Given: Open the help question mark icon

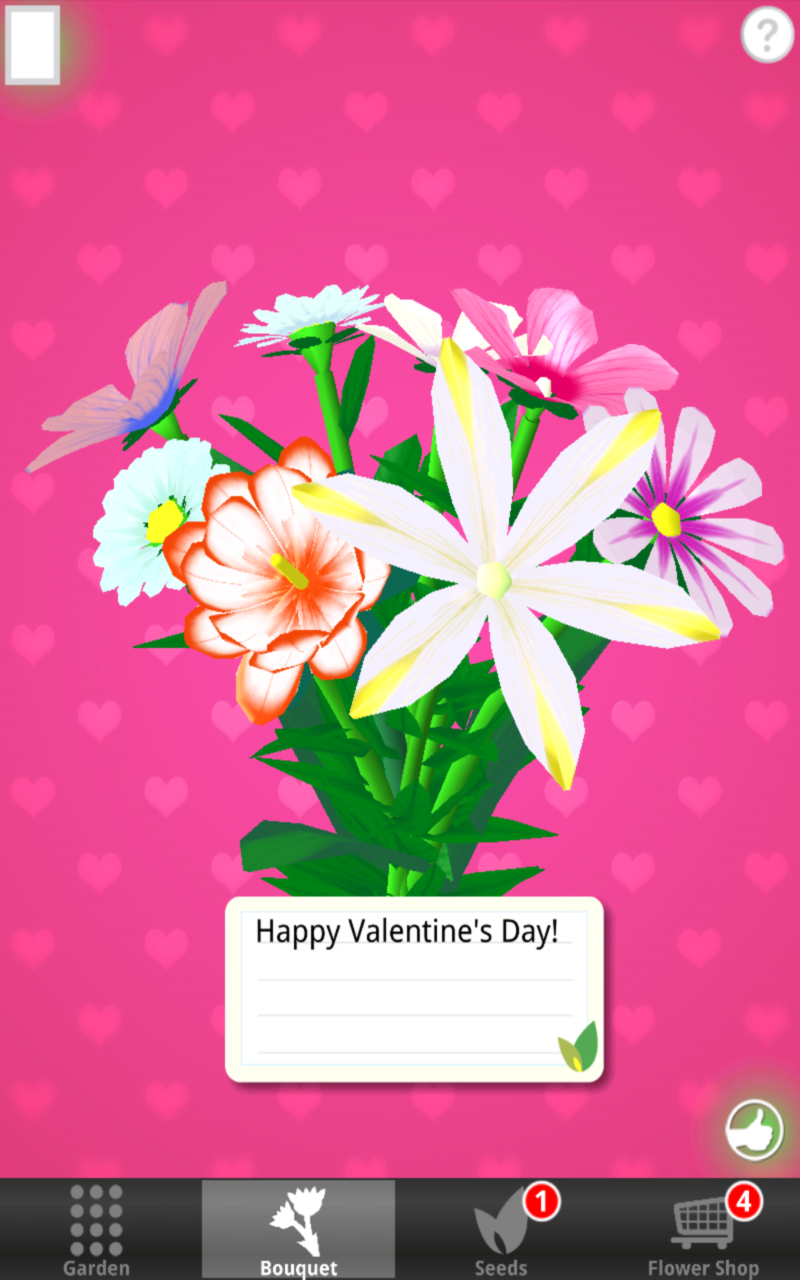Looking at the screenshot, I should [x=766, y=36].
